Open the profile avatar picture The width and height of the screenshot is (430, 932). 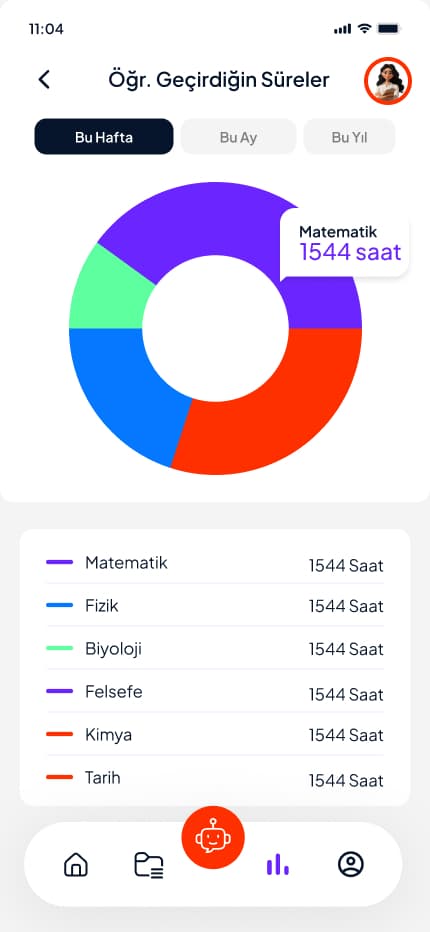[388, 80]
